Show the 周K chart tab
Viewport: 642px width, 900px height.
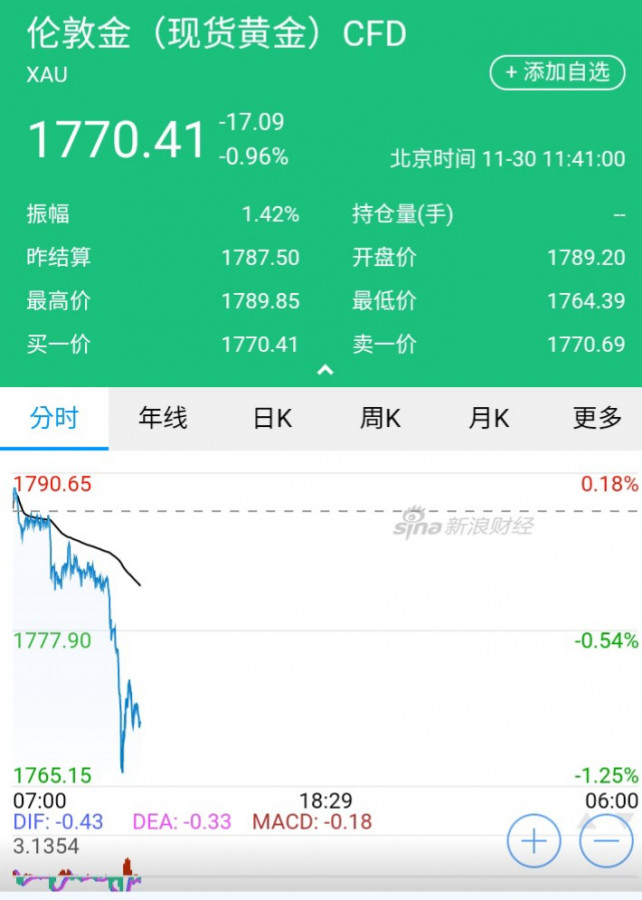pos(380,418)
